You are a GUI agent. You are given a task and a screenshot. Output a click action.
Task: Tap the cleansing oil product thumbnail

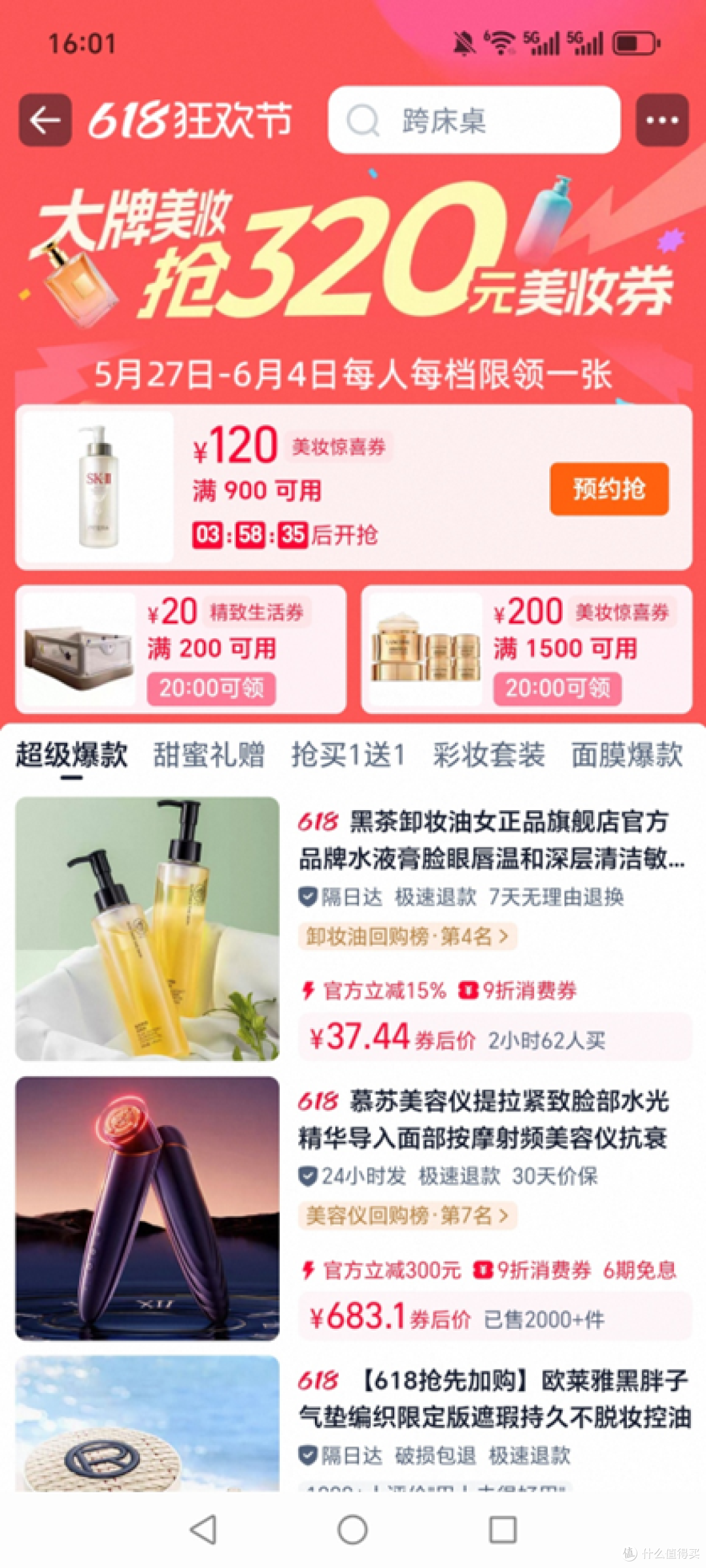(x=147, y=928)
